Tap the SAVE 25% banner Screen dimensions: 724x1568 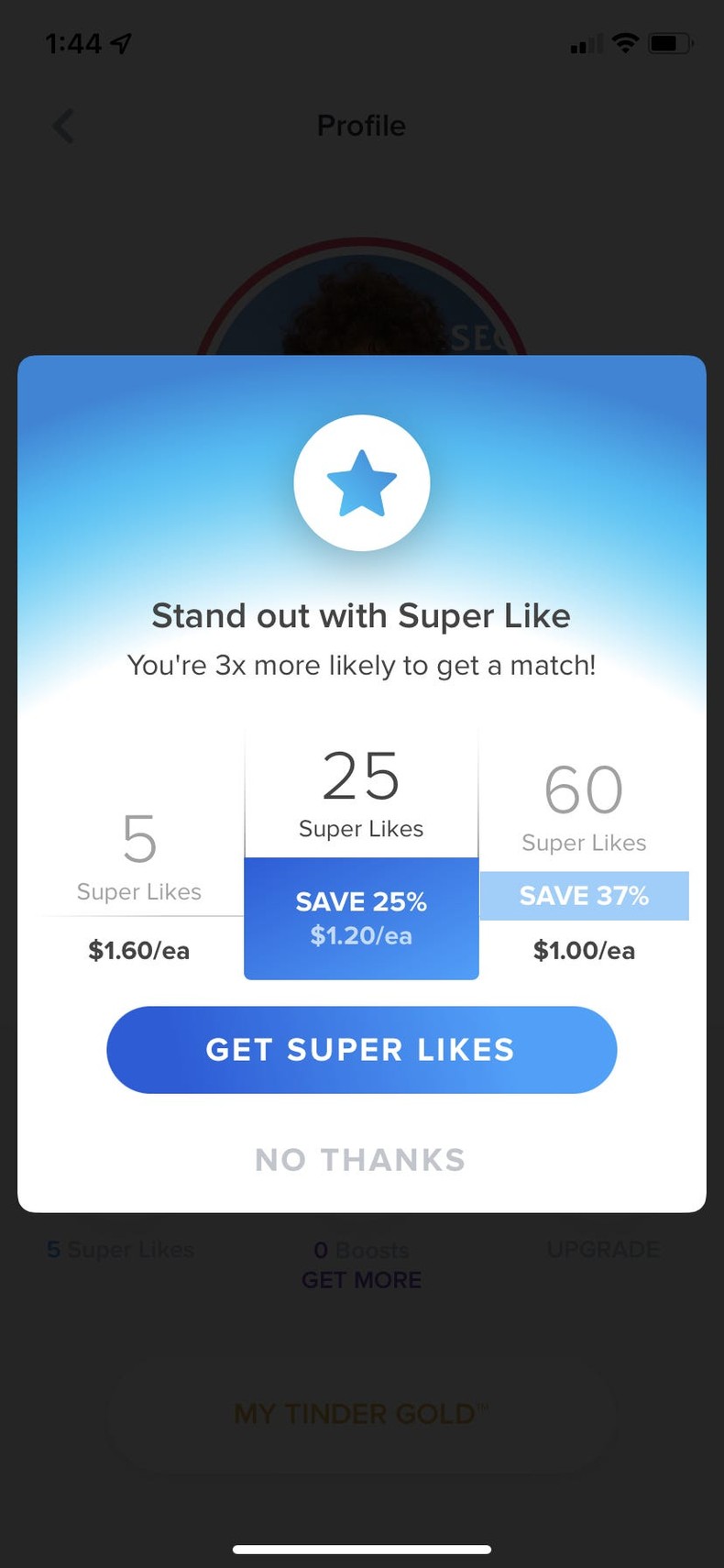click(361, 901)
